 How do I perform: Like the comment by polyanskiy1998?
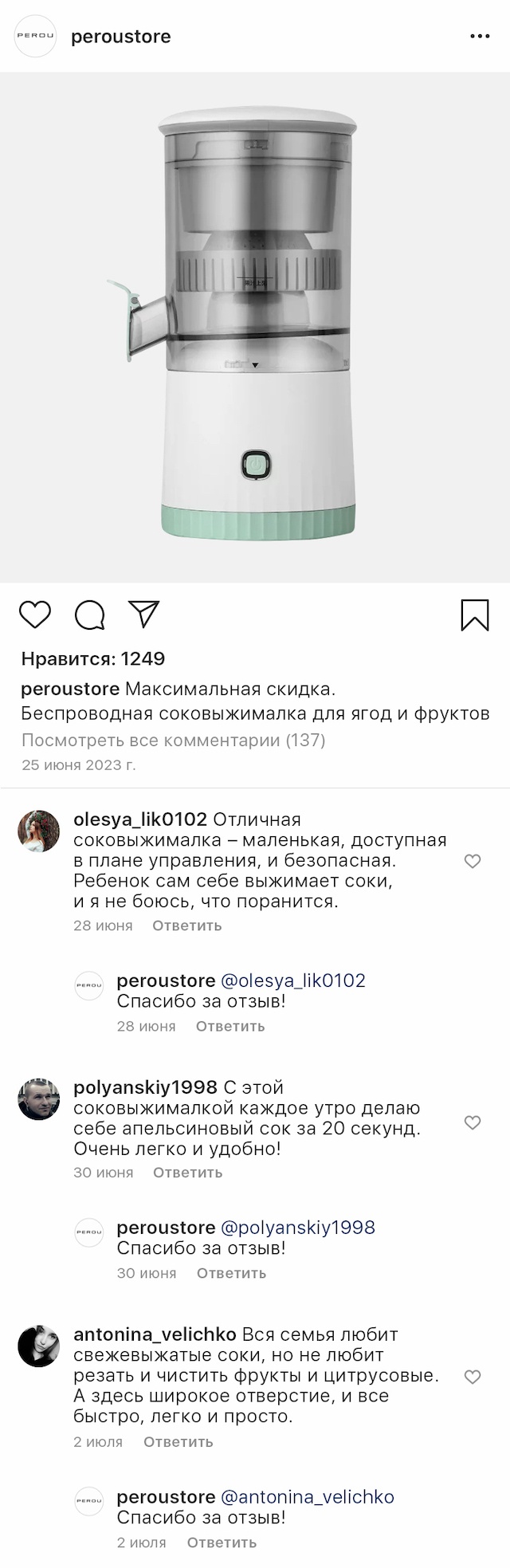click(473, 1122)
